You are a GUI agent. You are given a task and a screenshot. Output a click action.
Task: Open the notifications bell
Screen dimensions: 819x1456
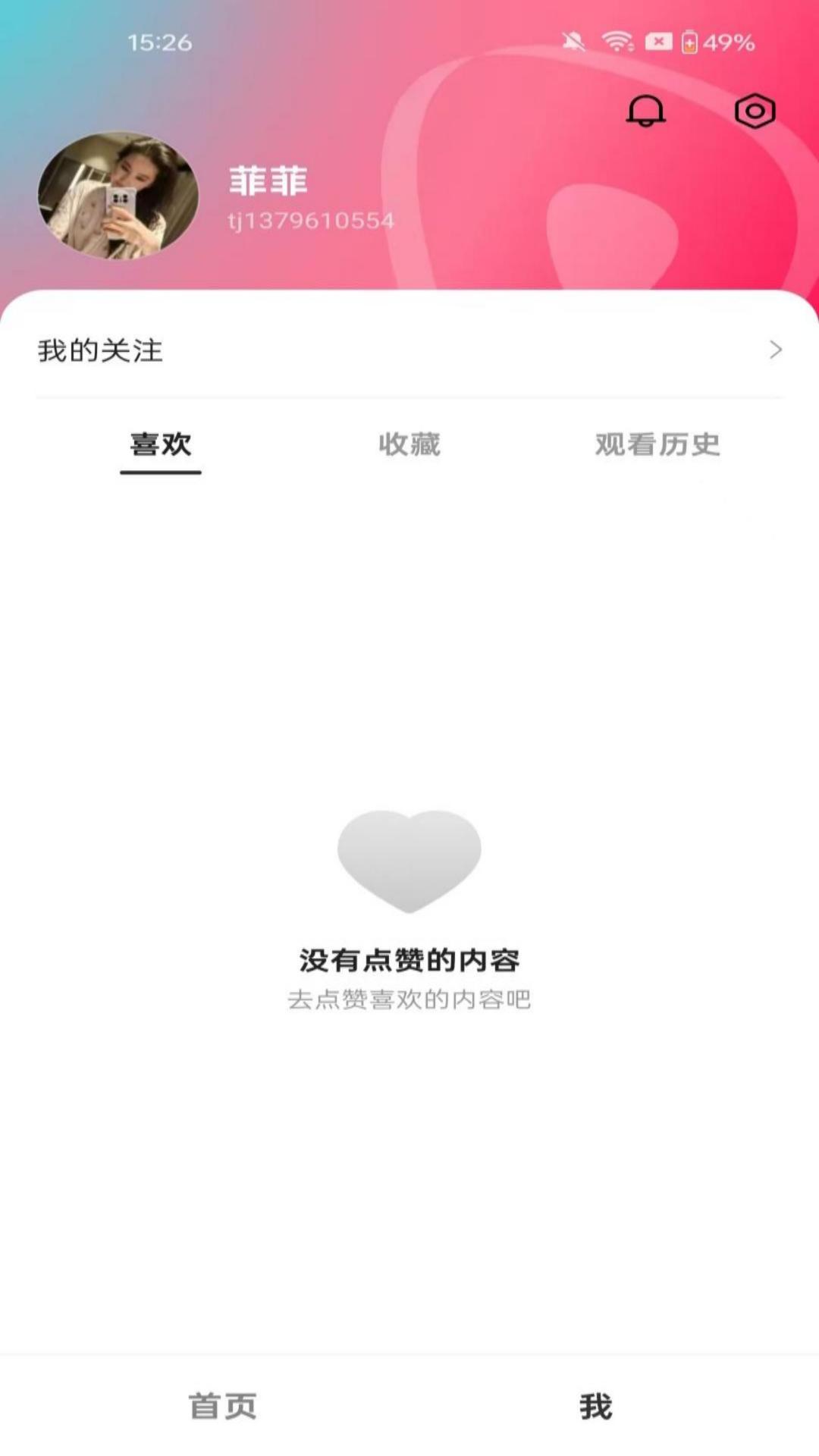click(645, 111)
